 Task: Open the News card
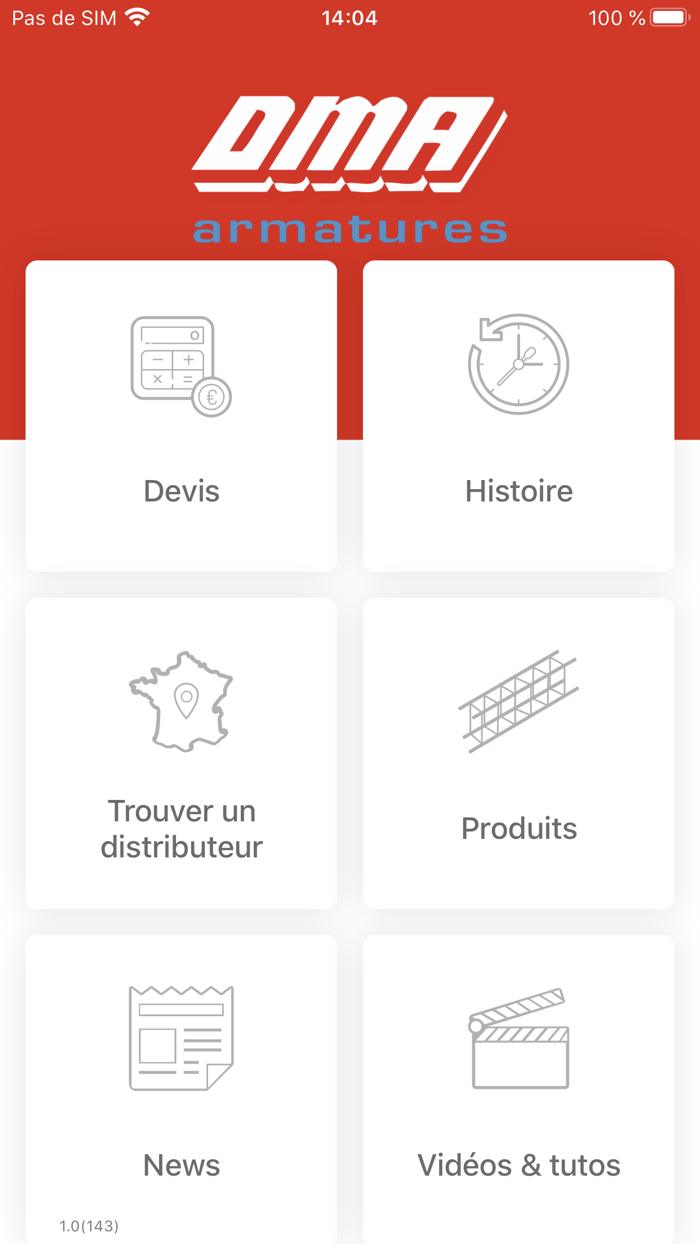(x=181, y=1085)
